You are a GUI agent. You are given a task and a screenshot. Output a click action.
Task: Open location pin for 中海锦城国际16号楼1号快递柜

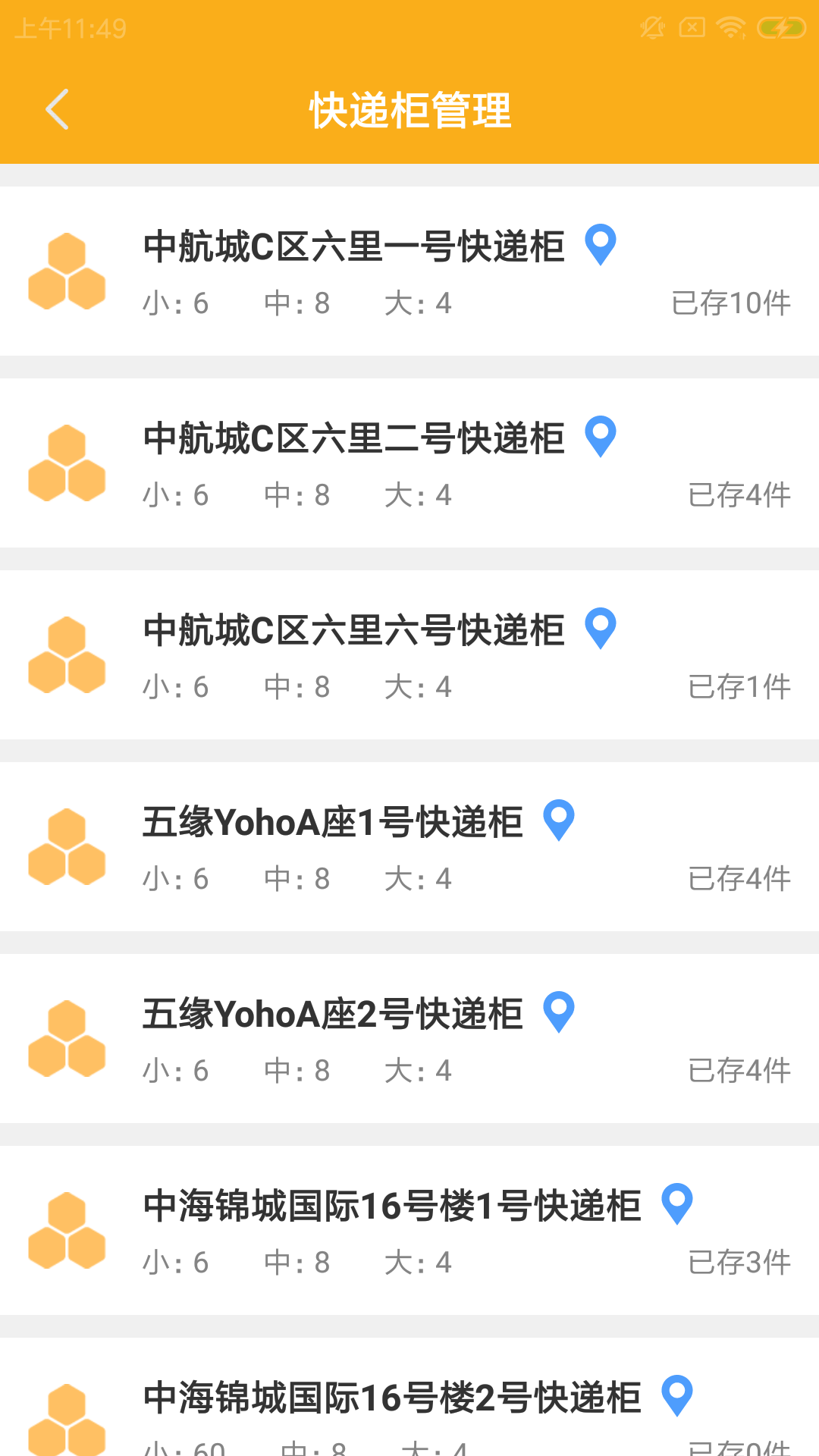pyautogui.click(x=677, y=1204)
